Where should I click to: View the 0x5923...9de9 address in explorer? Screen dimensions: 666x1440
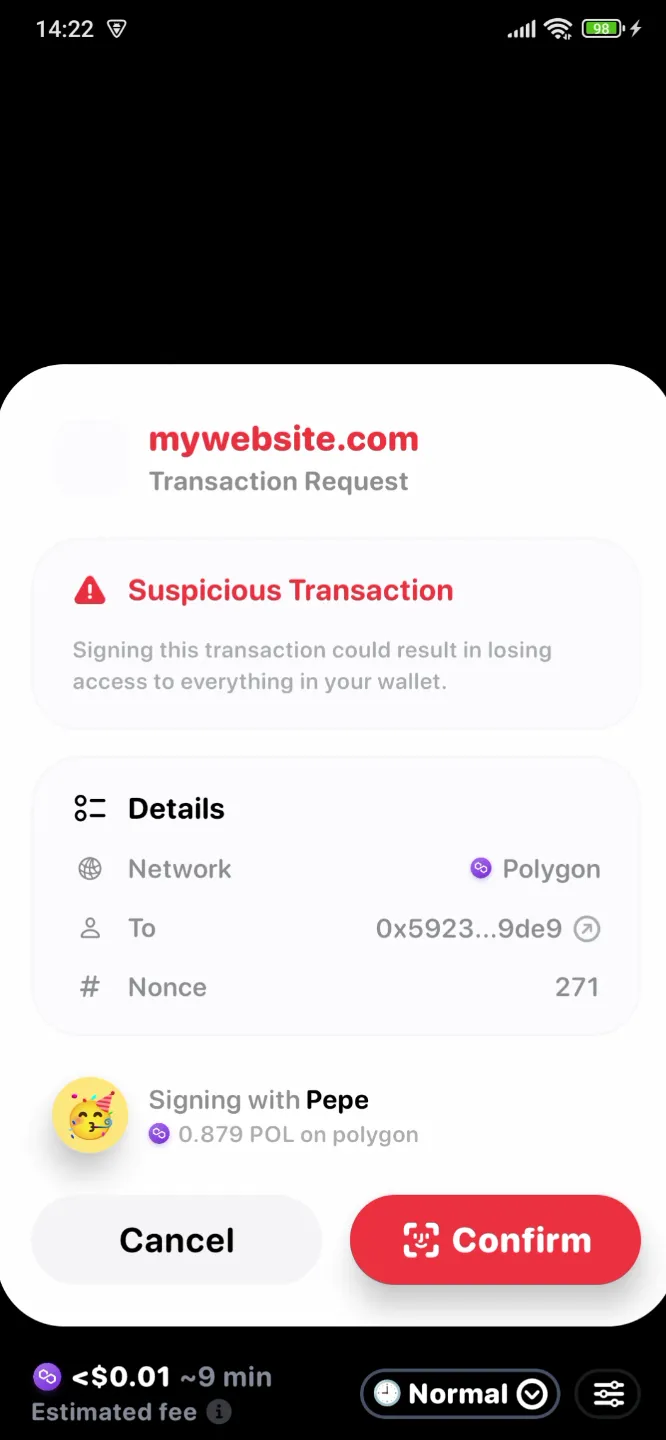click(x=587, y=929)
